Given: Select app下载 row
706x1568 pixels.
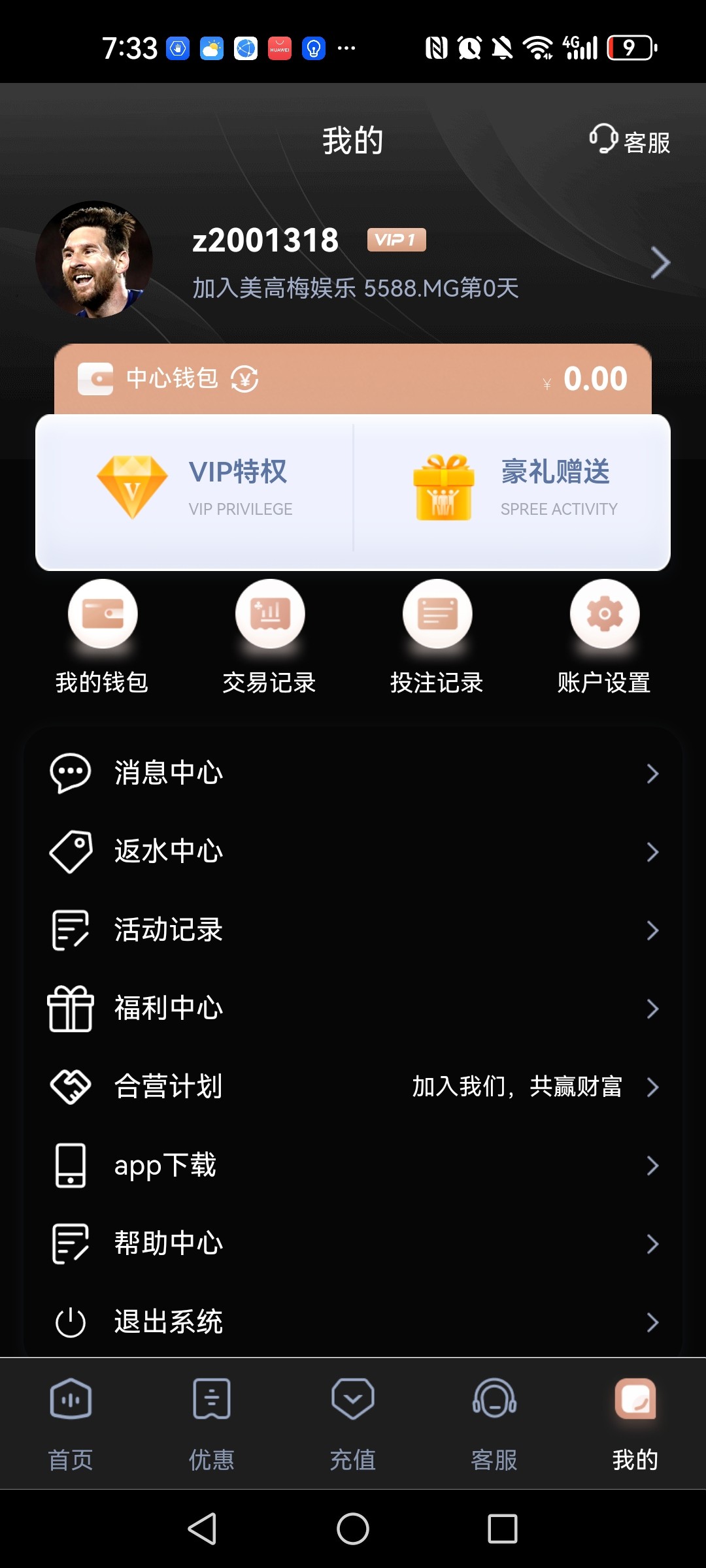Looking at the screenshot, I should pyautogui.click(x=353, y=1166).
